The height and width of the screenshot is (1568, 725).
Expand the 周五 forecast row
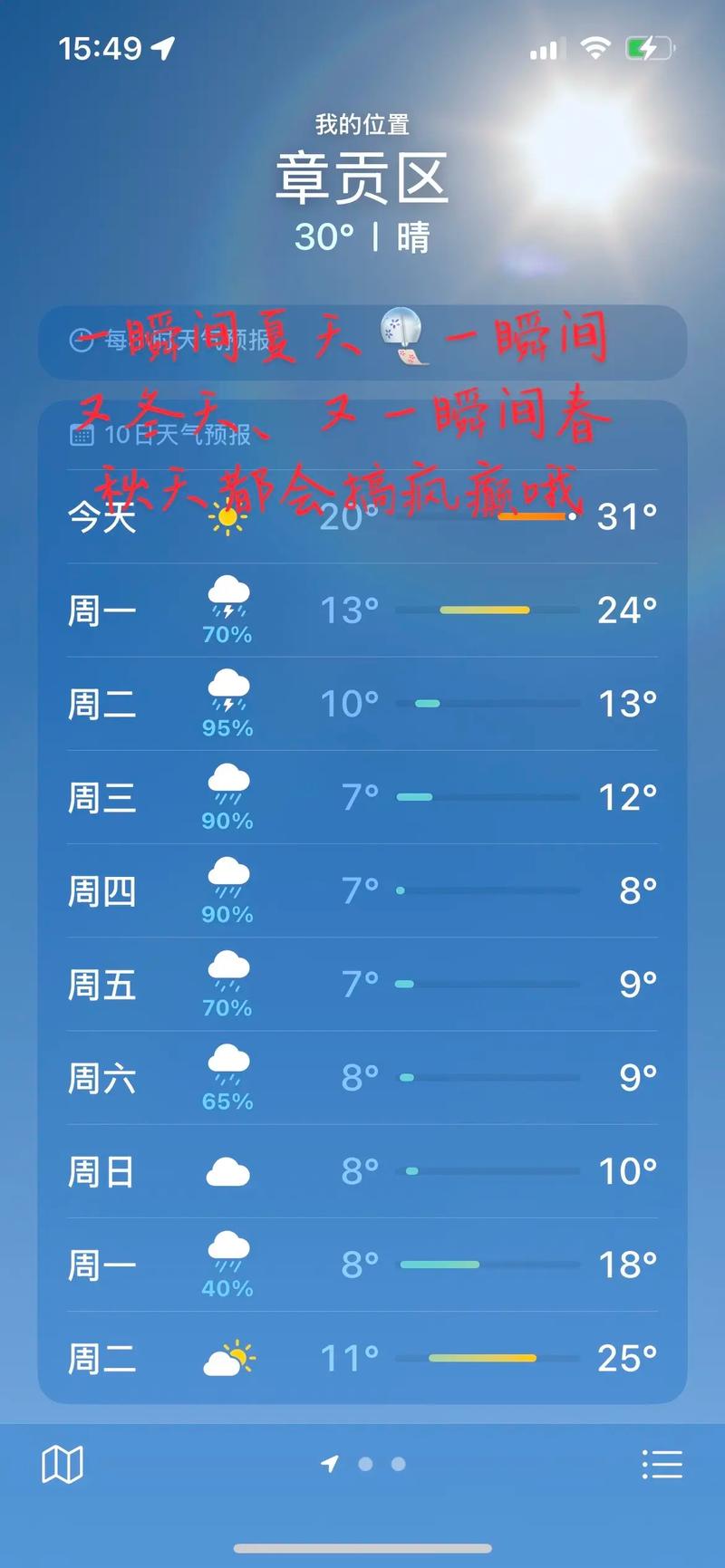362,984
